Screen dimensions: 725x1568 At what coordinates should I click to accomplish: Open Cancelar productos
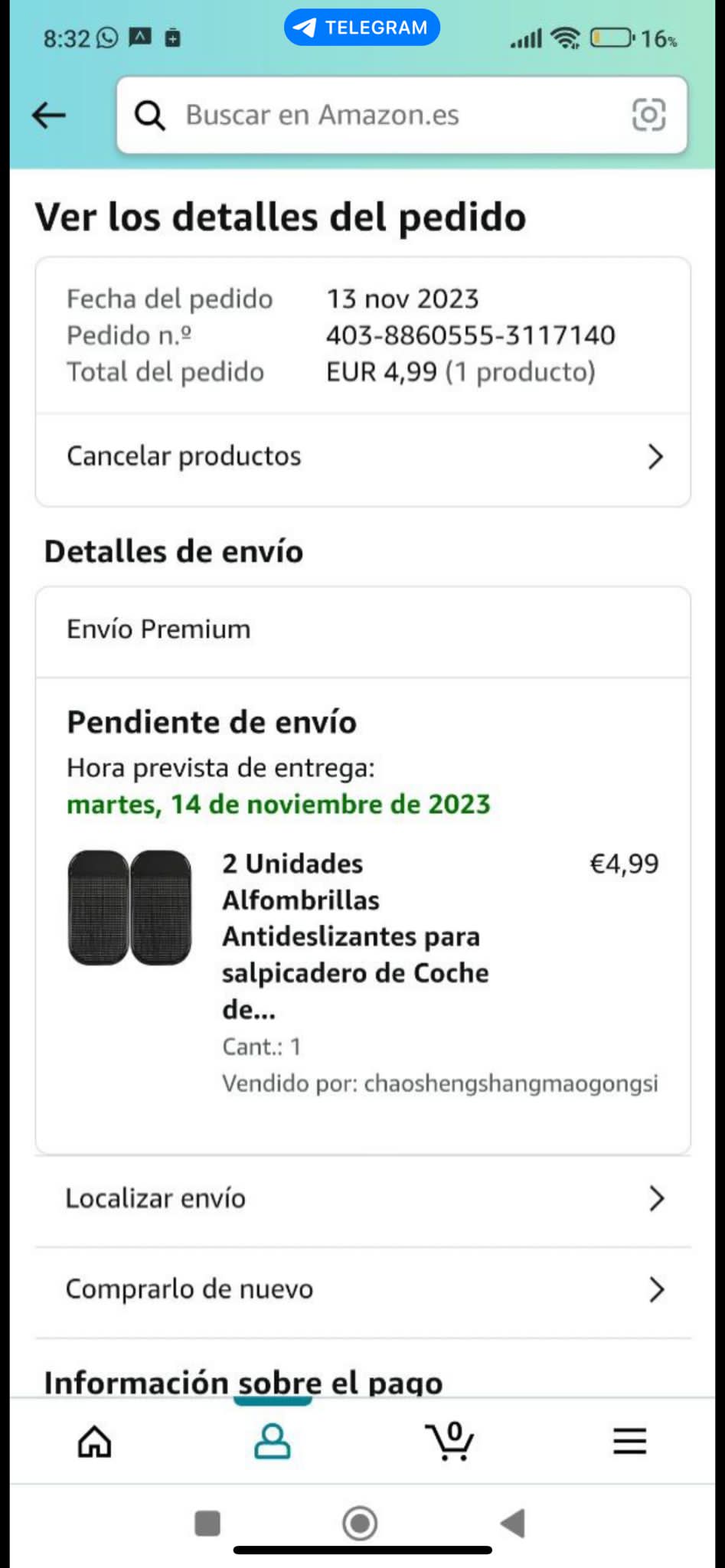363,457
